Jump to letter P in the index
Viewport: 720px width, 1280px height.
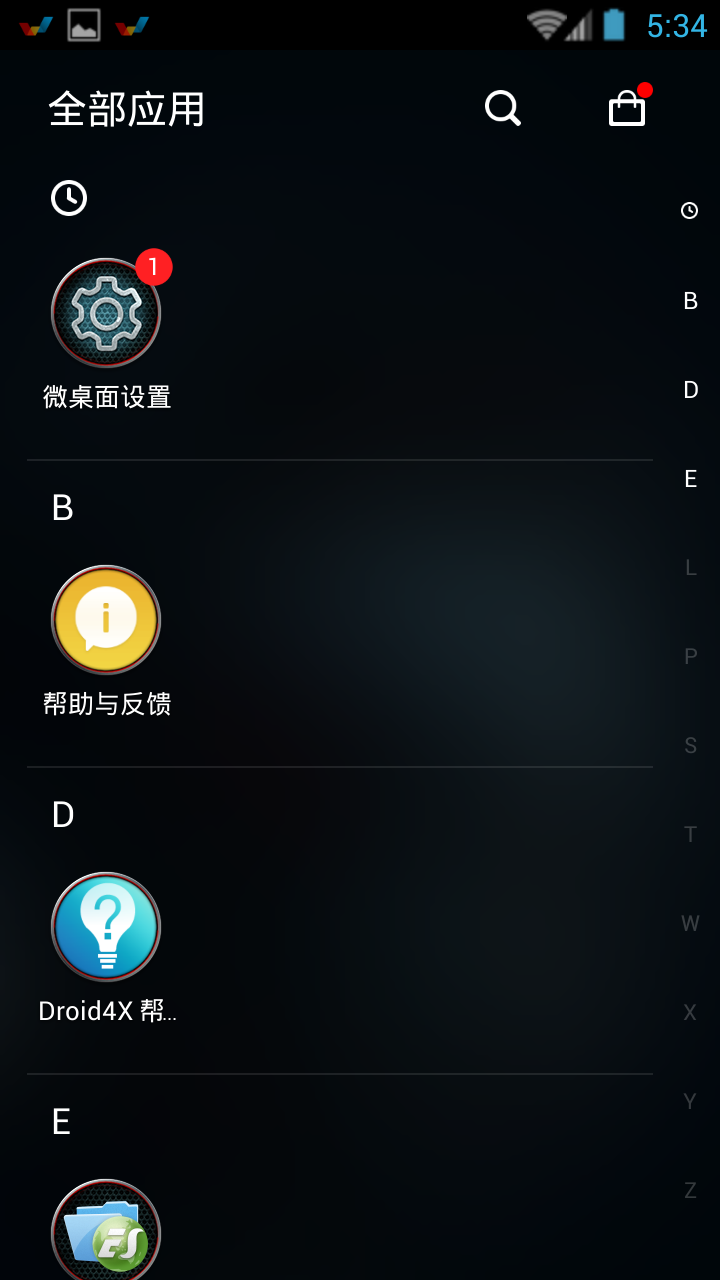[690, 657]
